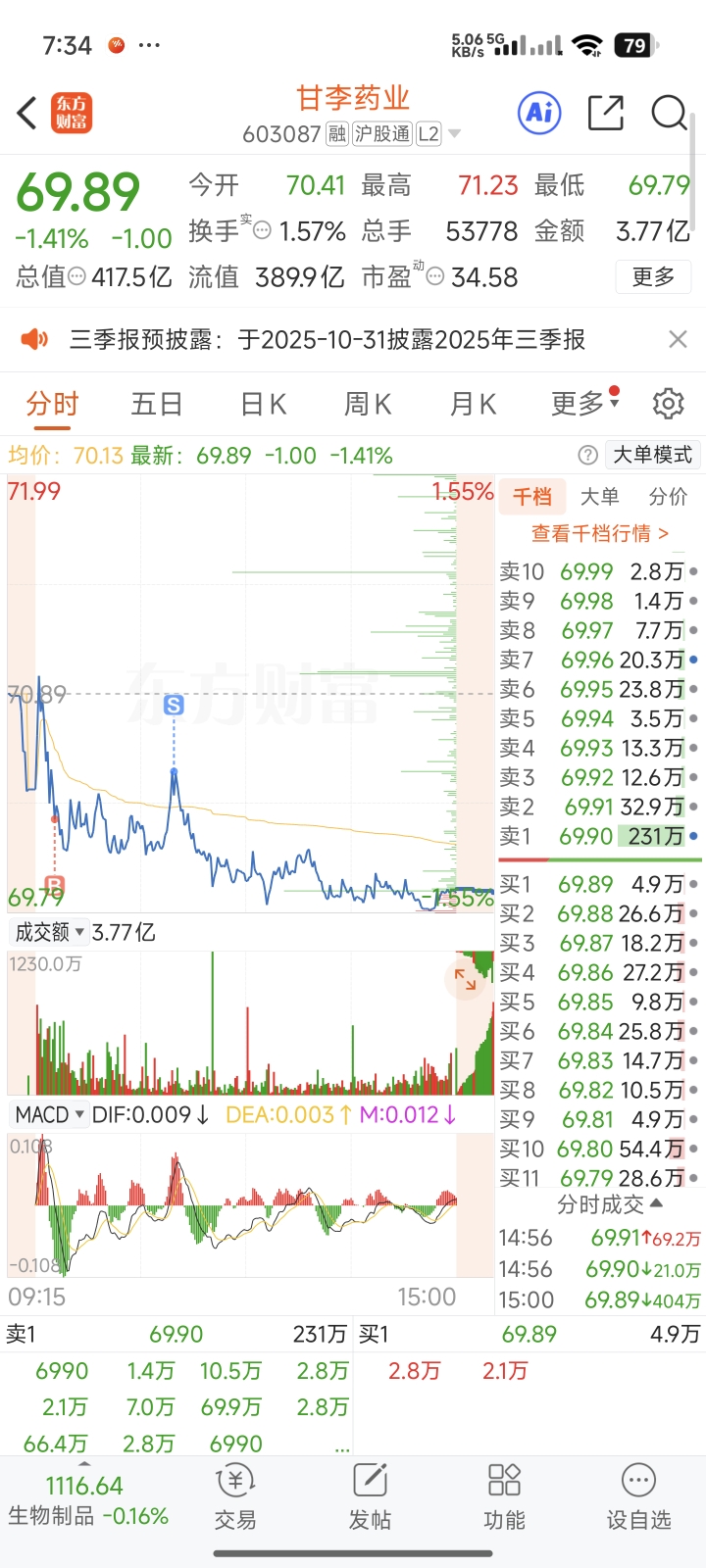This screenshot has height=1568, width=706.
Task: Expand the chart to fullscreen
Action: pyautogui.click(x=466, y=978)
